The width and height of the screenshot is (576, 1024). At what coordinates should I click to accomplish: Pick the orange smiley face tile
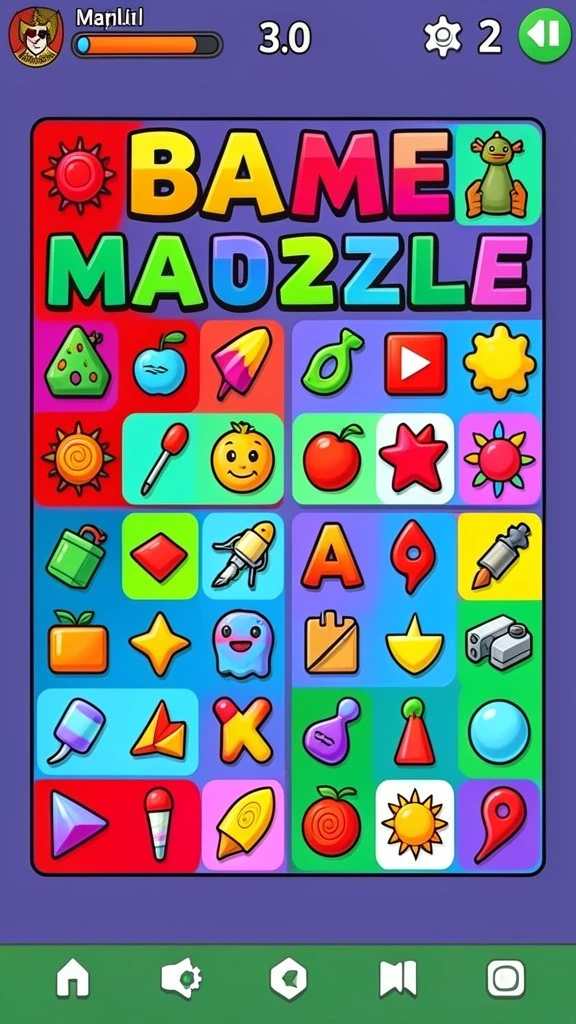tap(242, 458)
